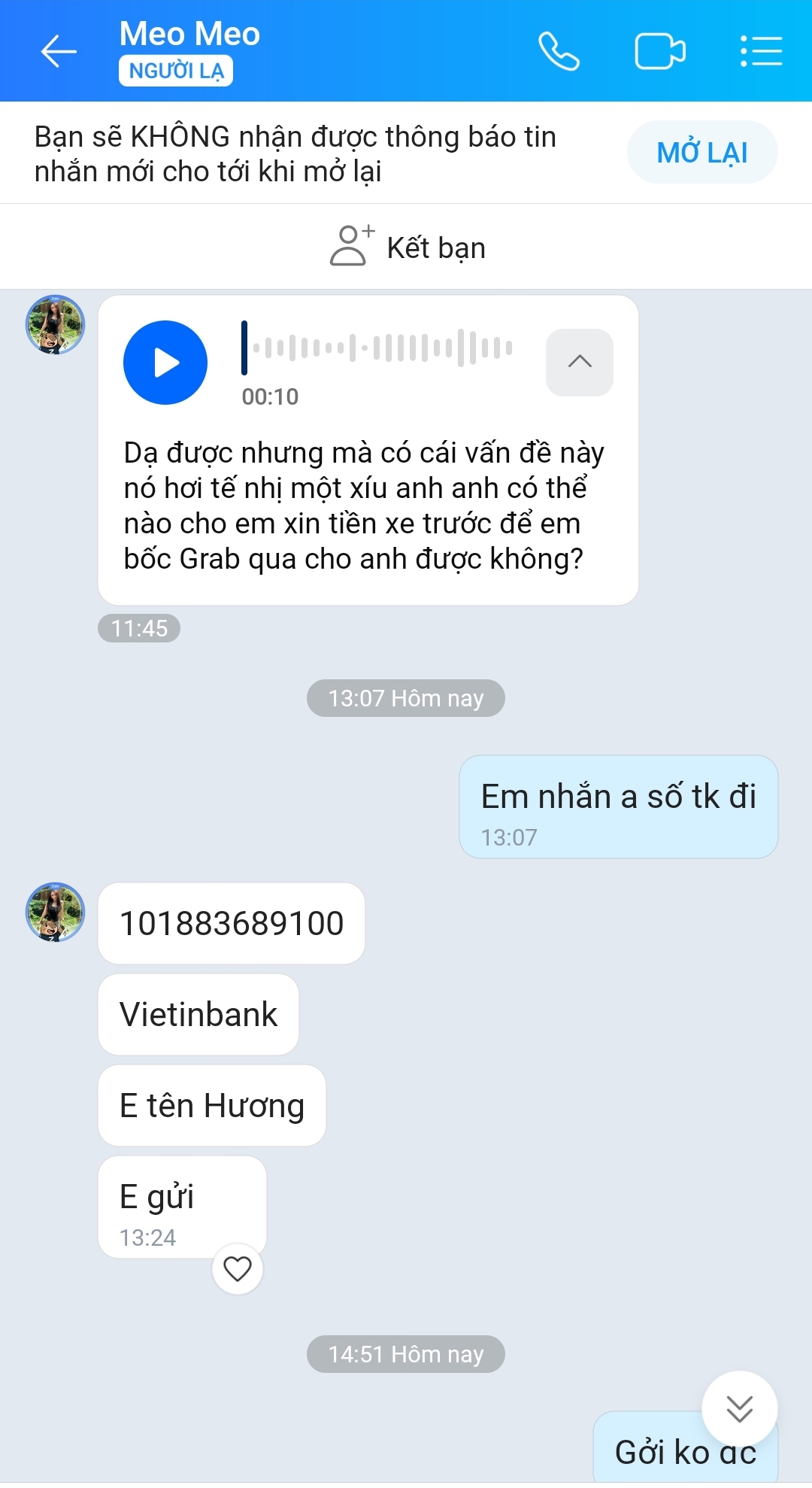
Task: Select the Vietinbank message bubble
Action: 198,1014
